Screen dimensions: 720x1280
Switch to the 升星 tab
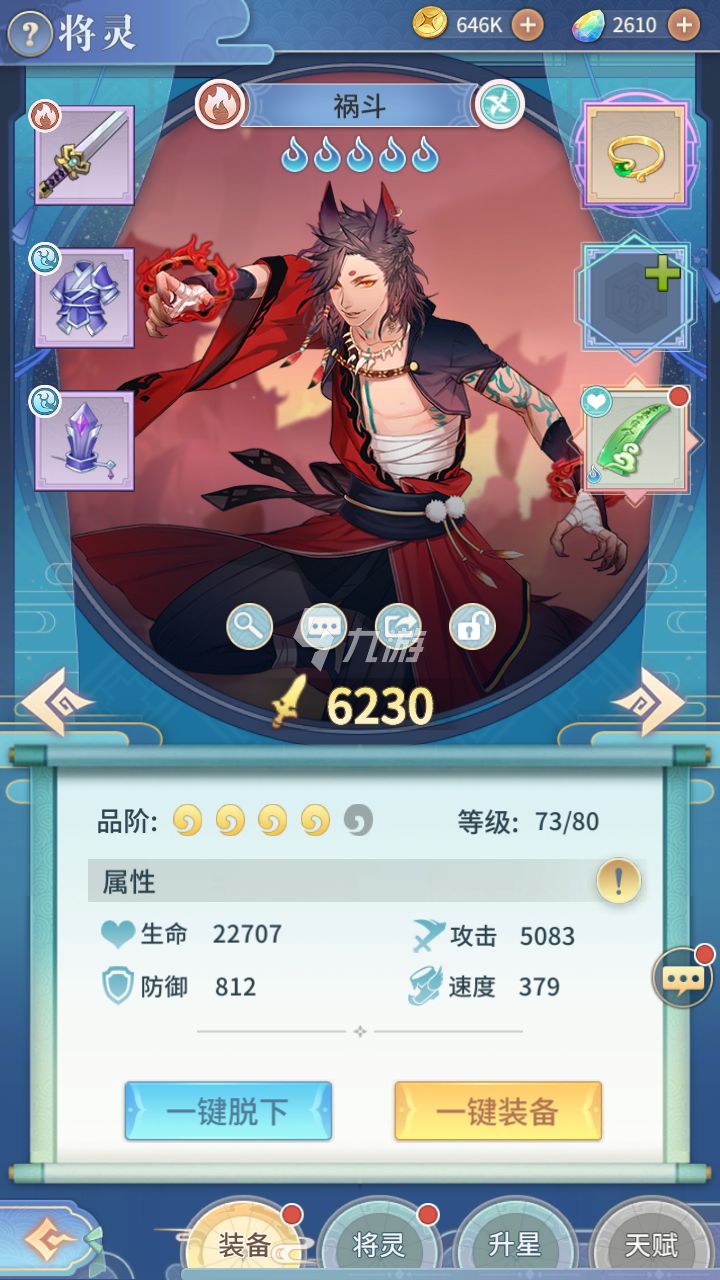514,1245
